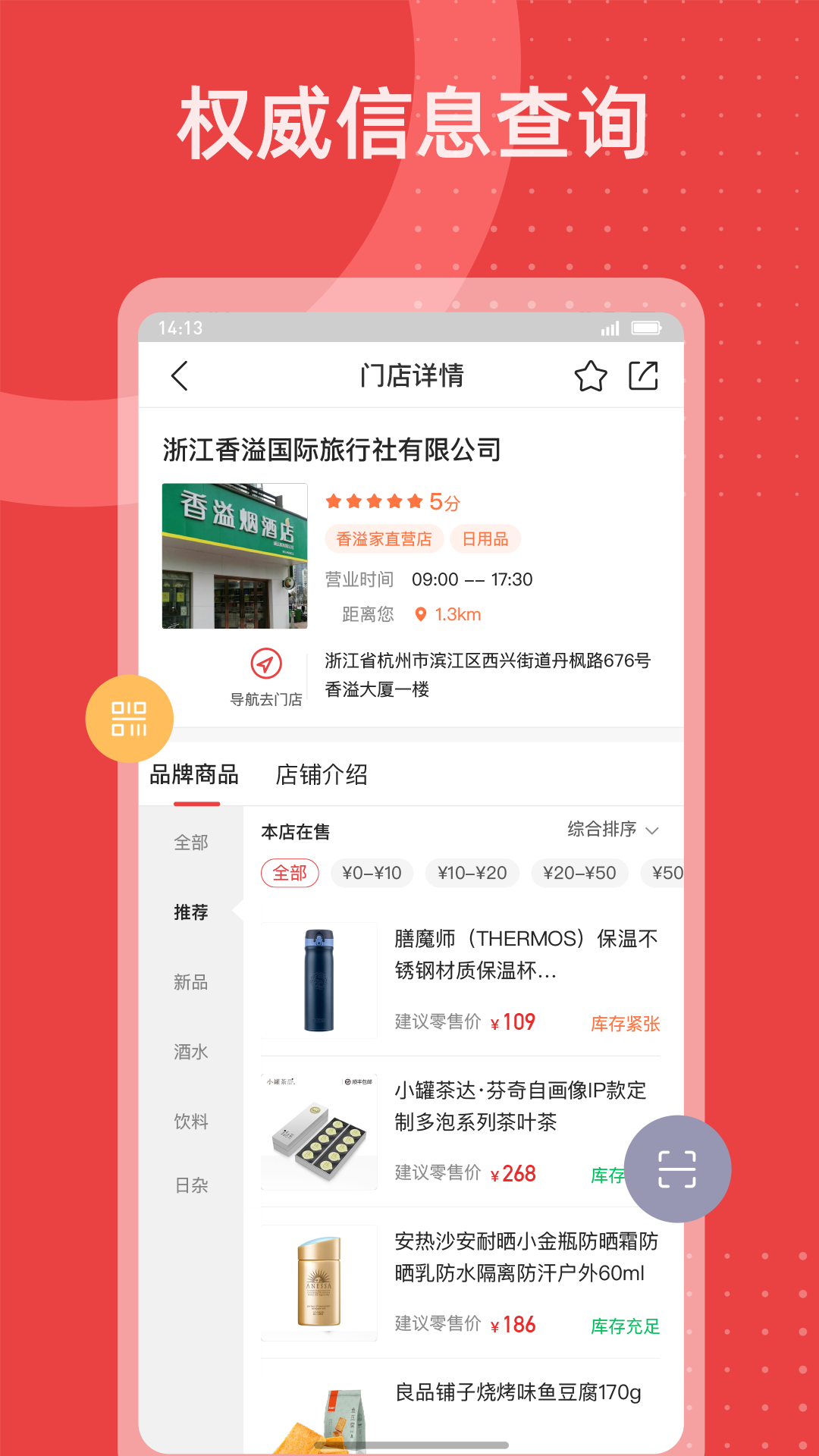Open share options with share icon
The height and width of the screenshot is (1456, 819).
point(644,375)
